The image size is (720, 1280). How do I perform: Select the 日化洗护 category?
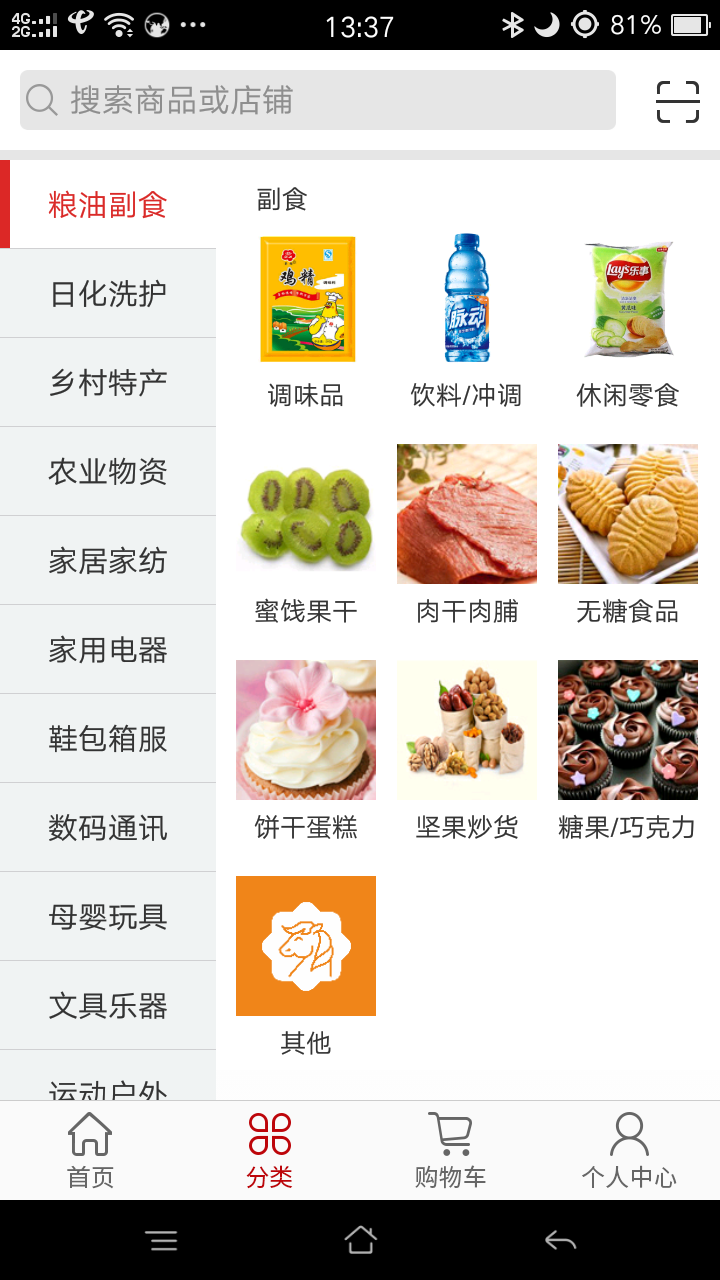coord(108,294)
